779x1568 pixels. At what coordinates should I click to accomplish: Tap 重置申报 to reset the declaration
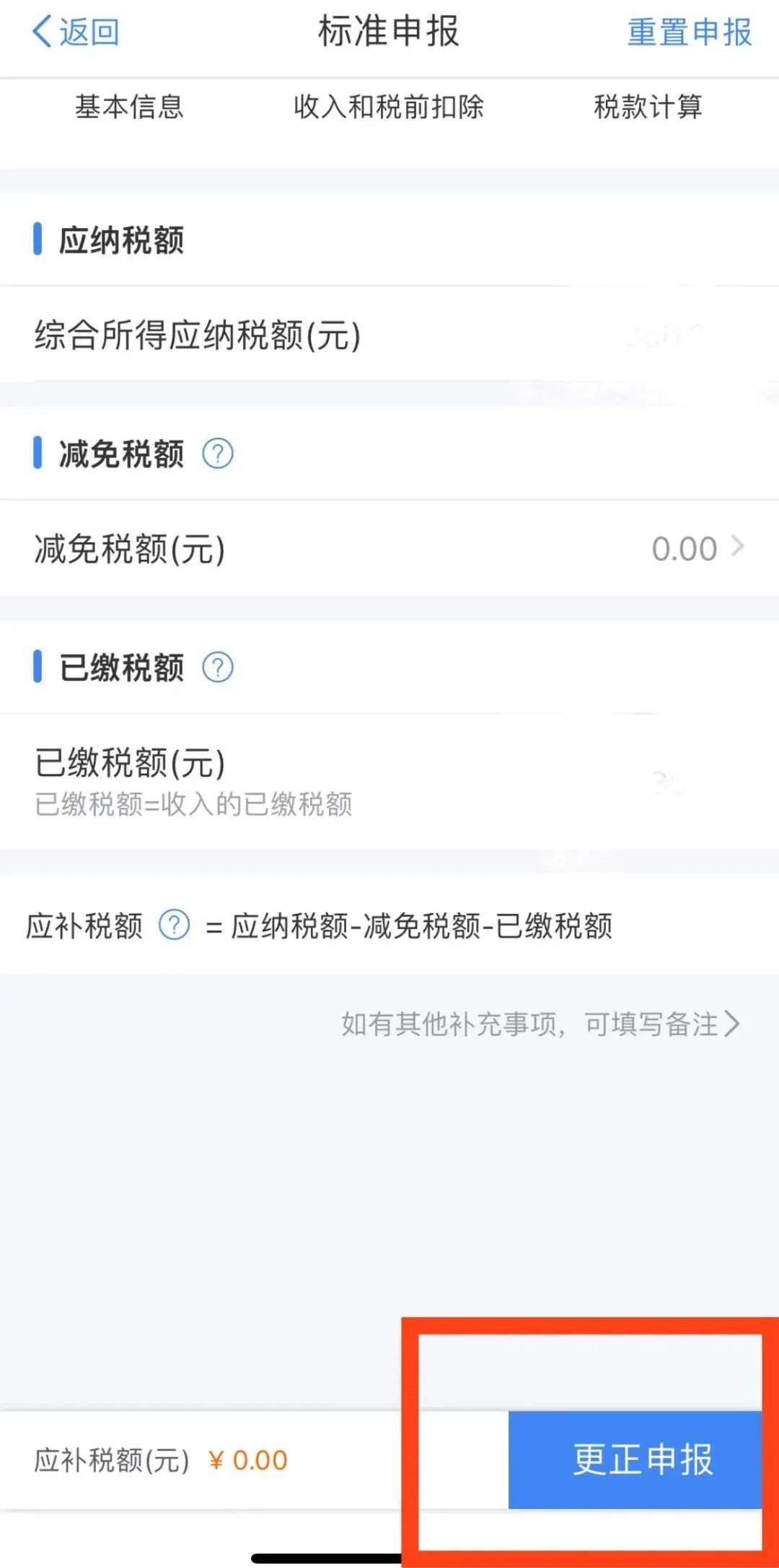click(x=689, y=32)
